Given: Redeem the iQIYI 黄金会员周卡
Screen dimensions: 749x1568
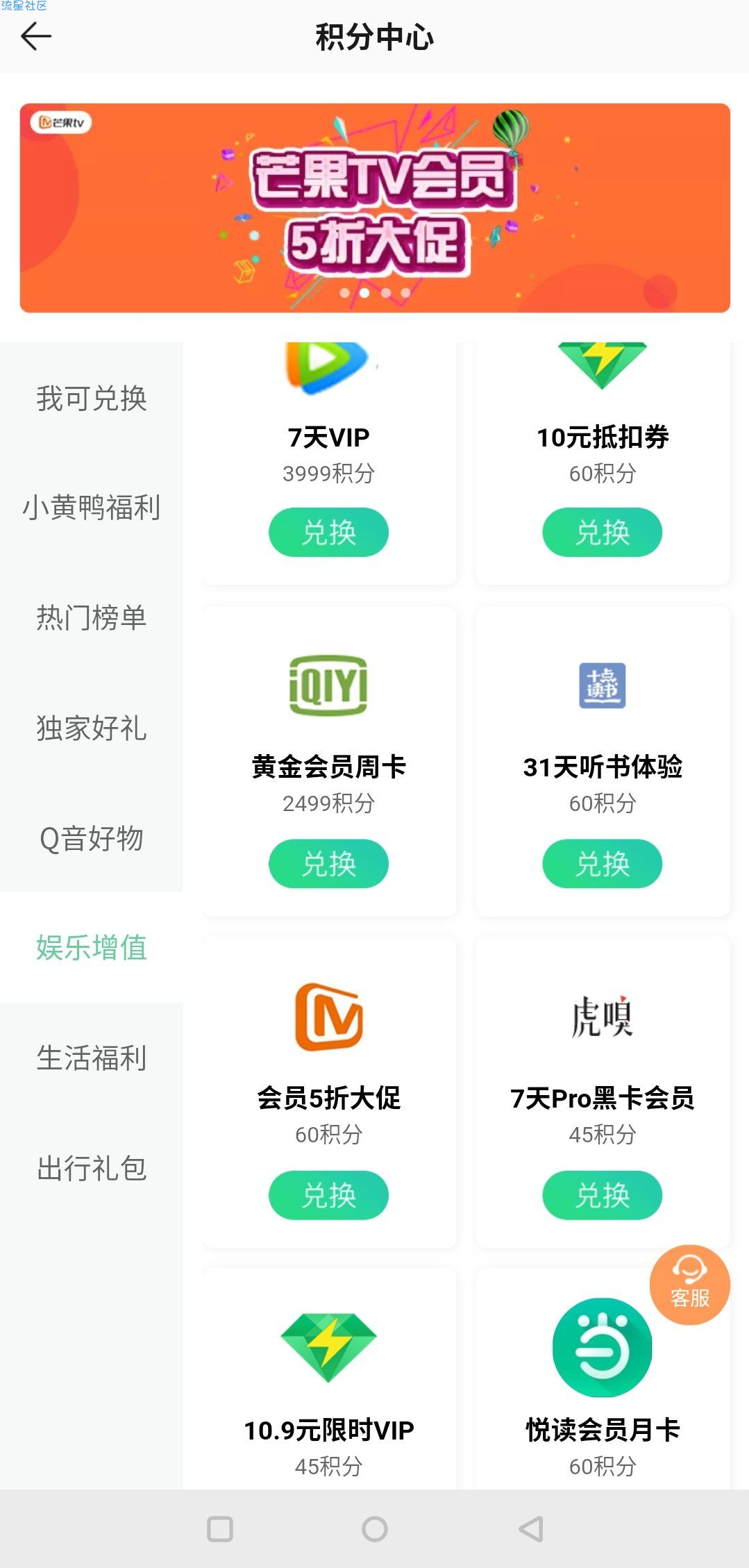Looking at the screenshot, I should click(x=328, y=864).
